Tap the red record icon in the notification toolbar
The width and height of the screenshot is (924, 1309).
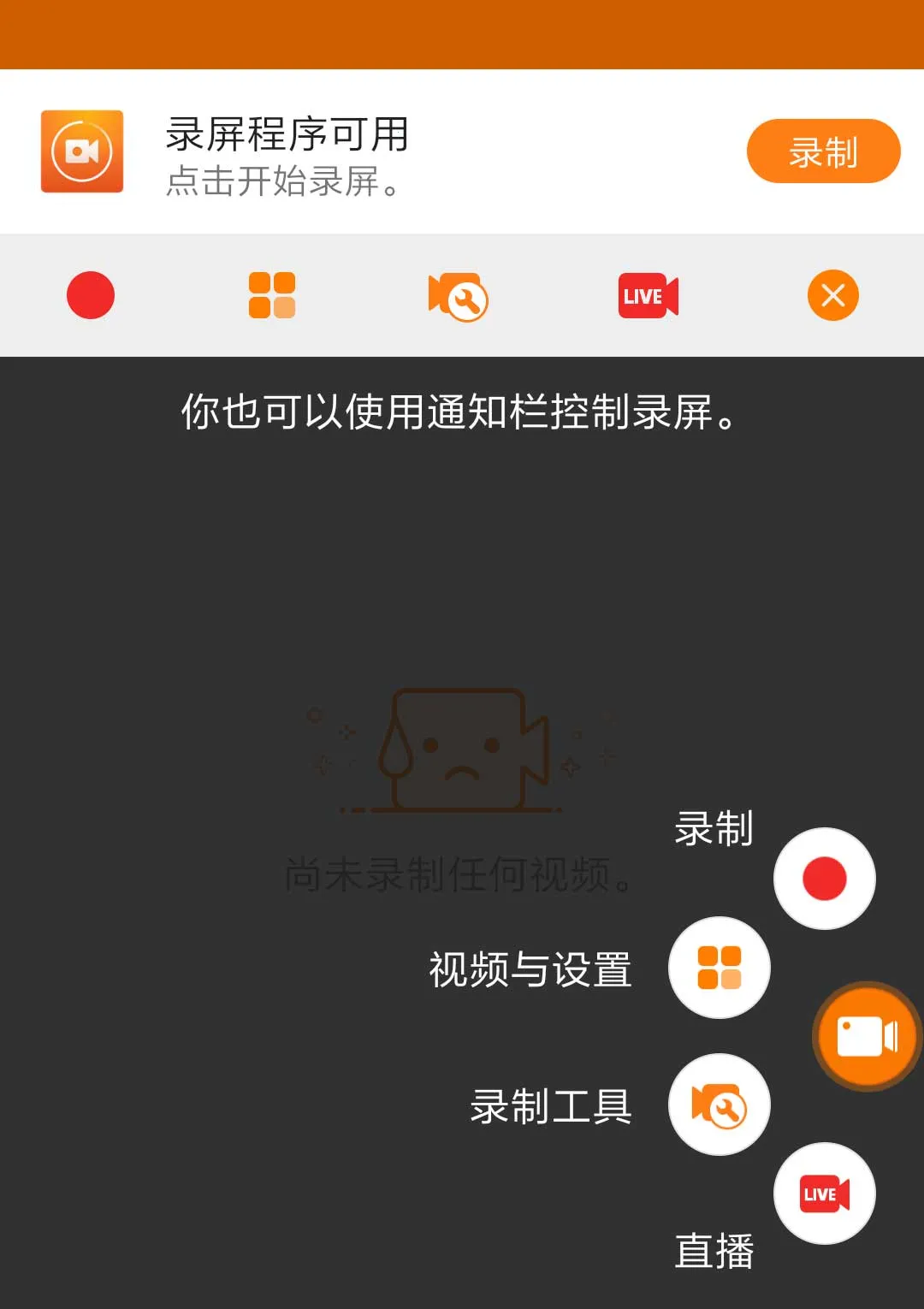(x=90, y=294)
